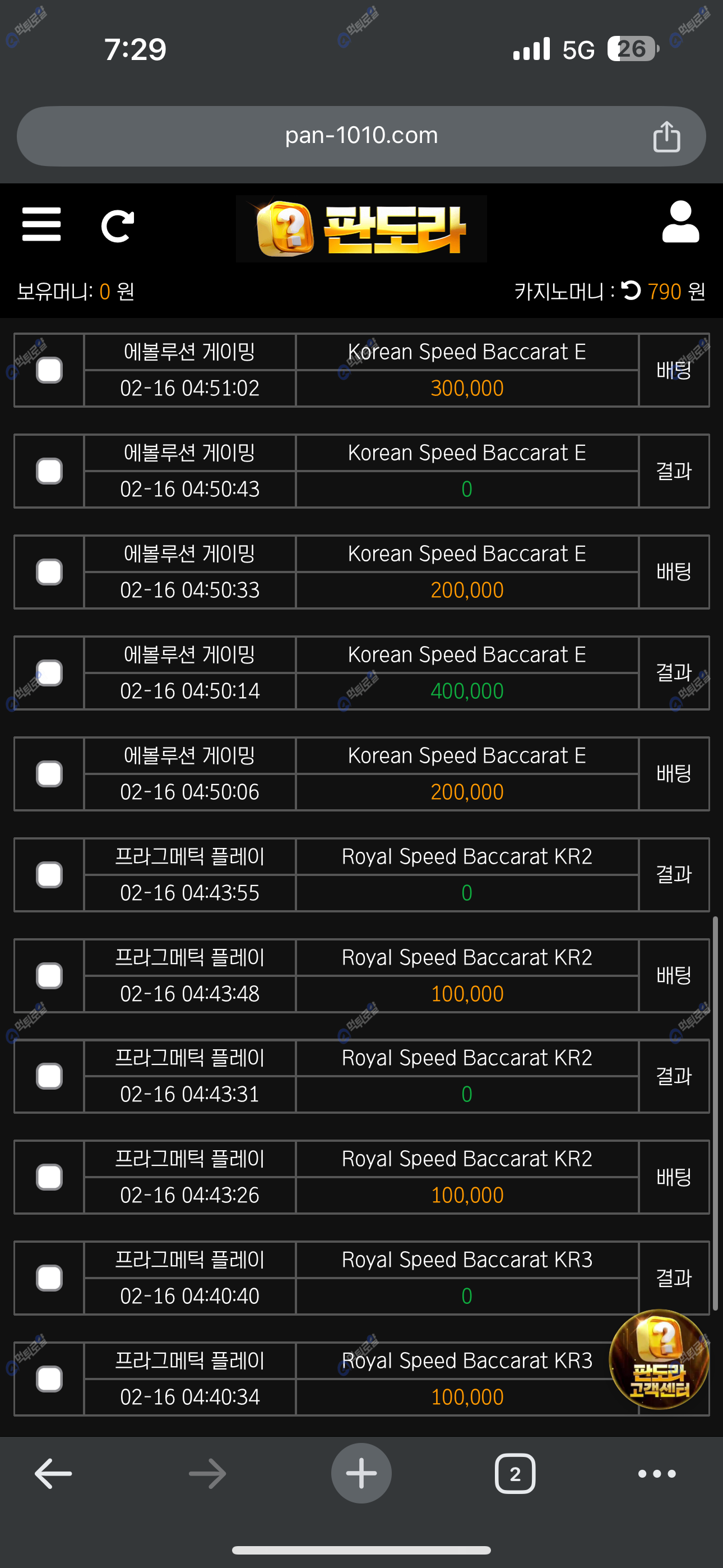Tick the 02-16 04:43:48 row checkbox
This screenshot has height=1568, width=723.
[49, 976]
